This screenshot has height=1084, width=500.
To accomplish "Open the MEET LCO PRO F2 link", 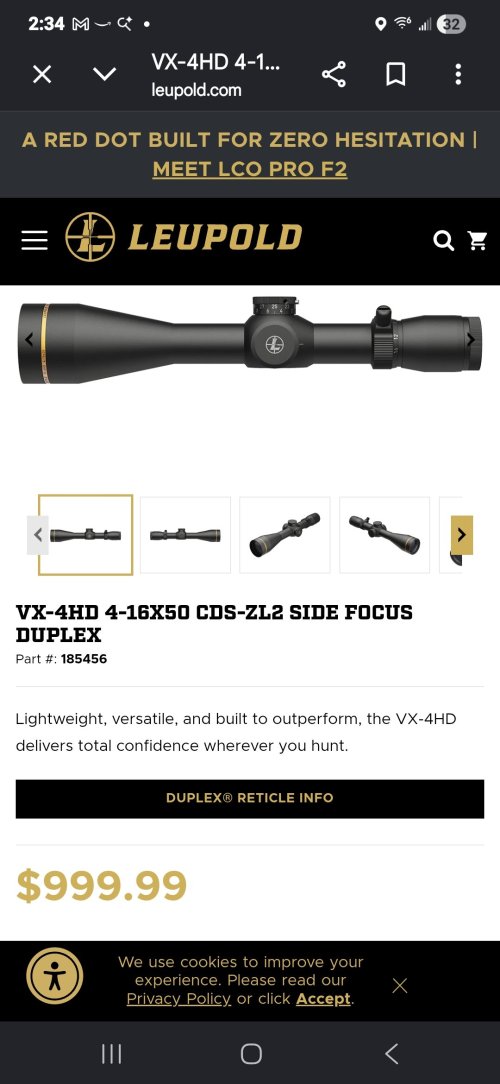I will (250, 169).
